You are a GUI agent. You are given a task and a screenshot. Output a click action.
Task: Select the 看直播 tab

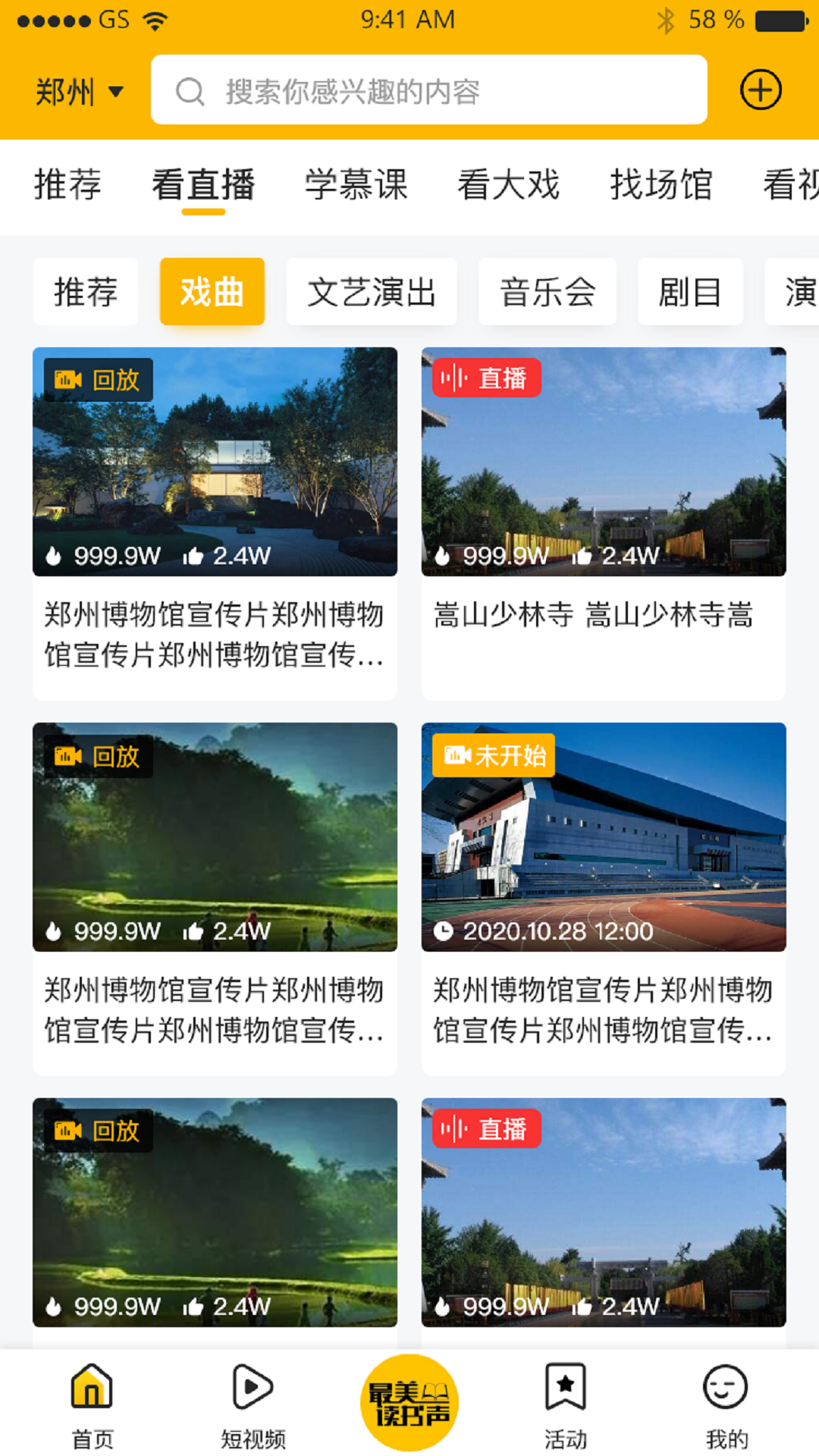(x=203, y=185)
